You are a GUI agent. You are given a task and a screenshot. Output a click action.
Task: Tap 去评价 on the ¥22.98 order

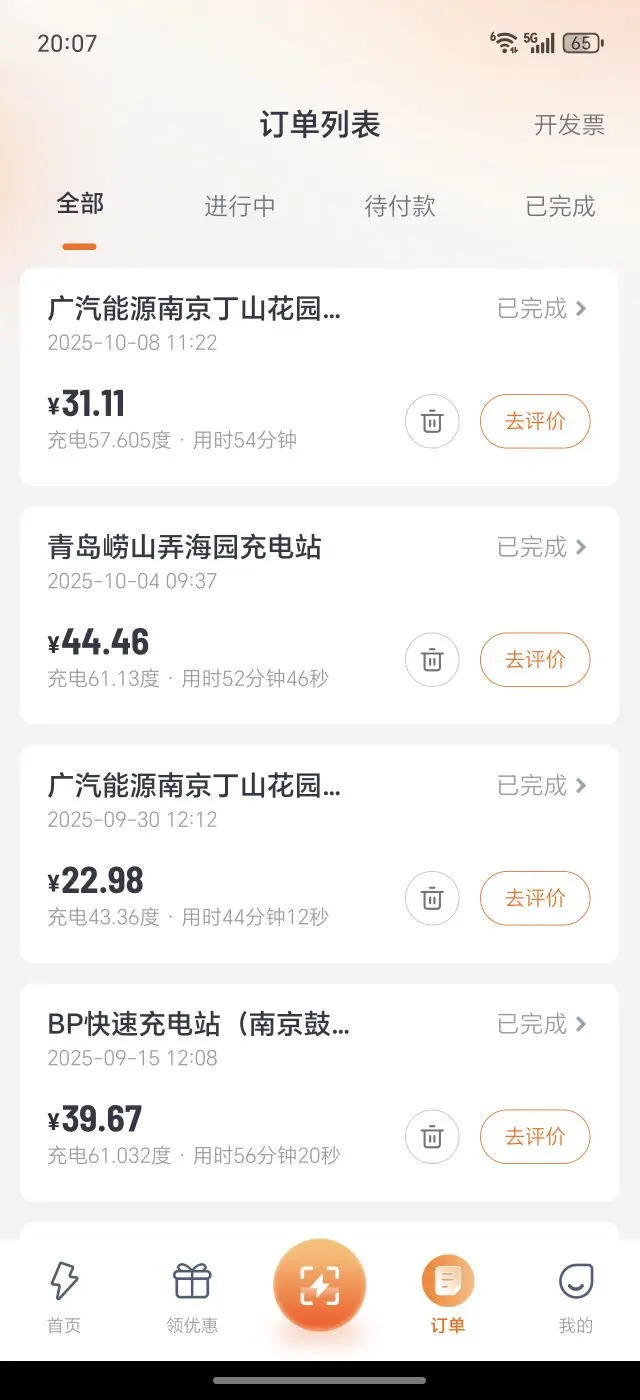535,898
